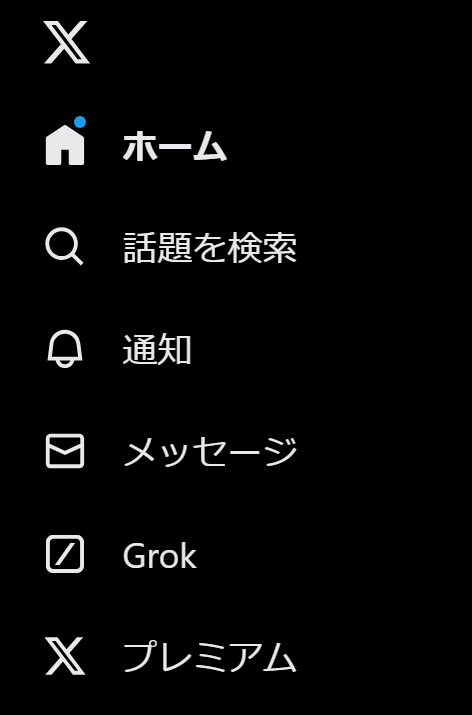Screen dimensions: 472x715
Task: Open 通知 notifications
Action: tap(118, 349)
